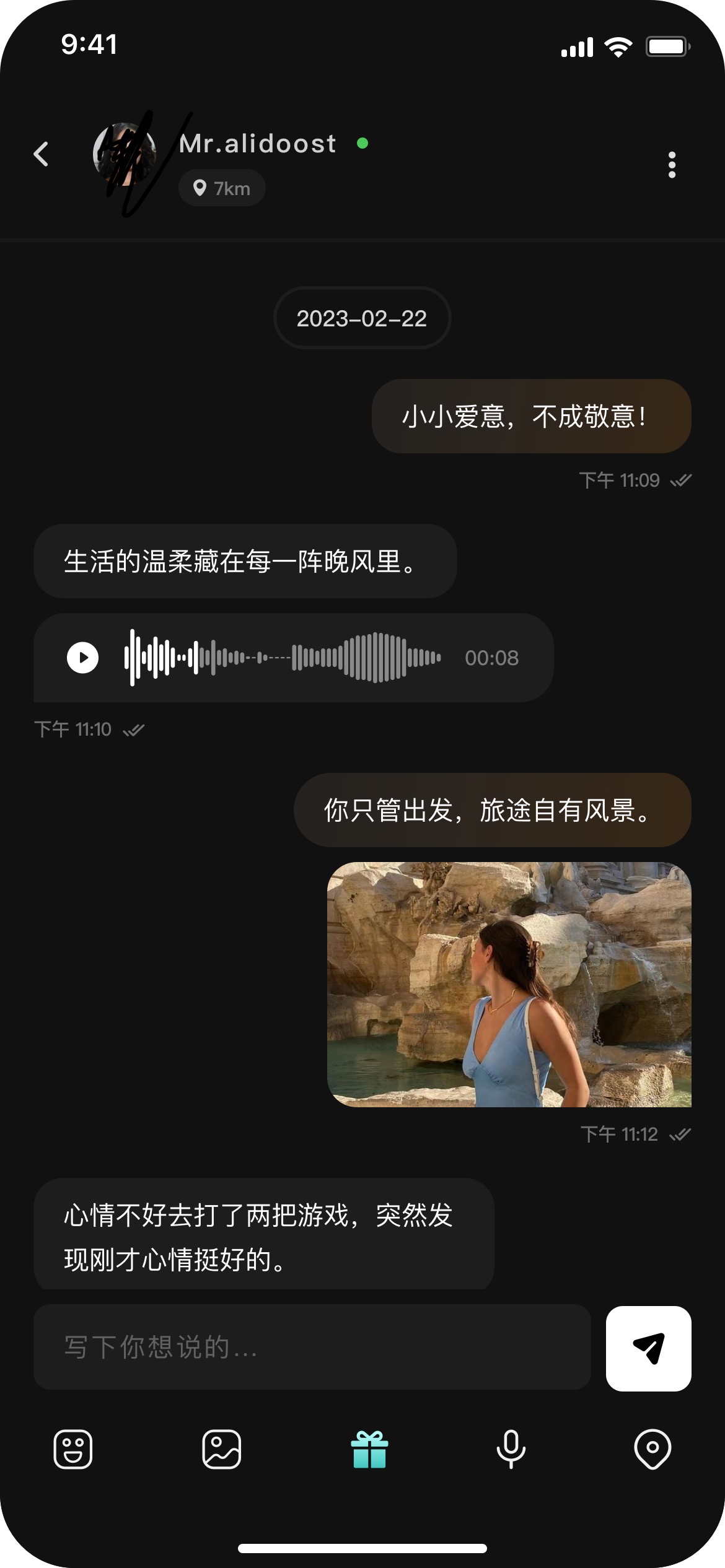725x1568 pixels.
Task: Tap the back chevron to leave chat
Action: (41, 154)
